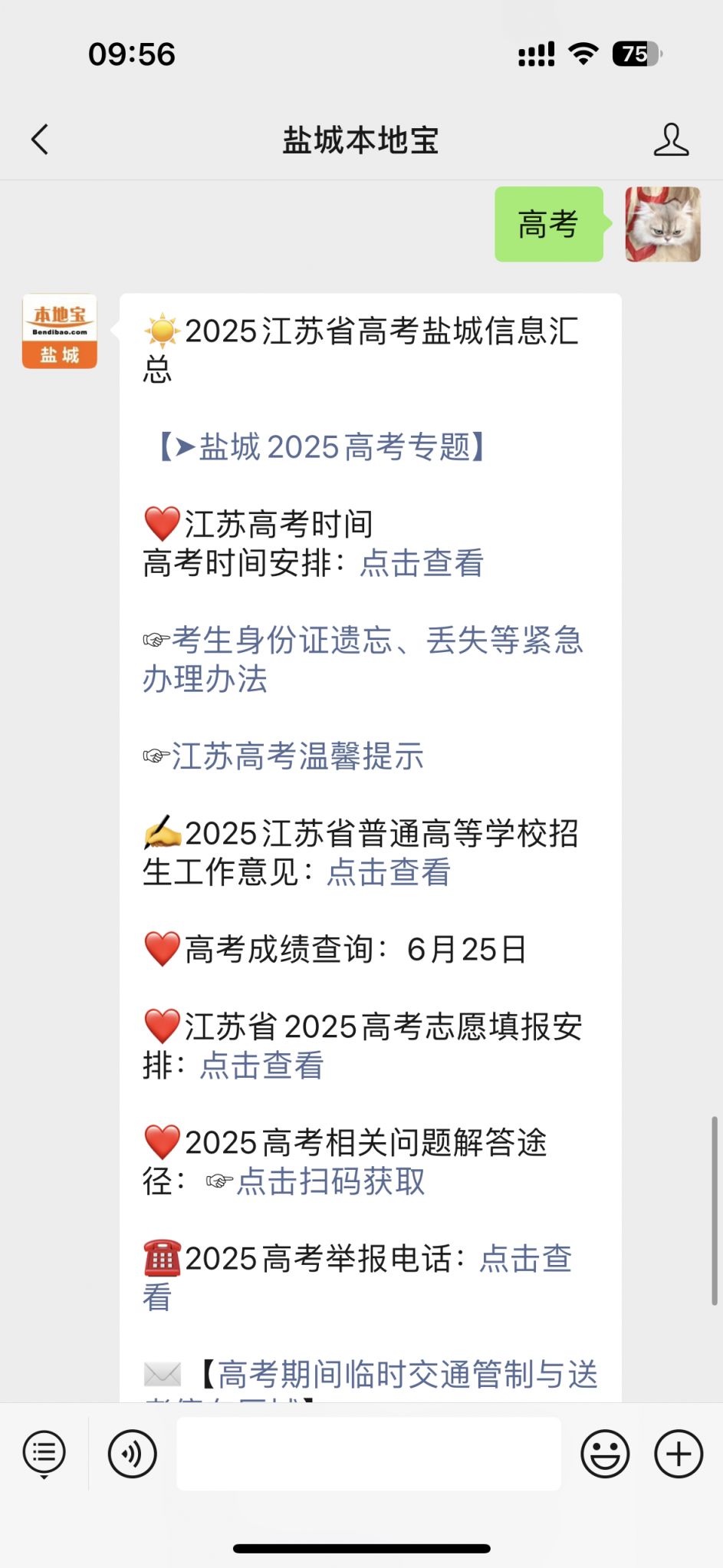Open the account menu list button
The width and height of the screenshot is (723, 1568).
44,1453
